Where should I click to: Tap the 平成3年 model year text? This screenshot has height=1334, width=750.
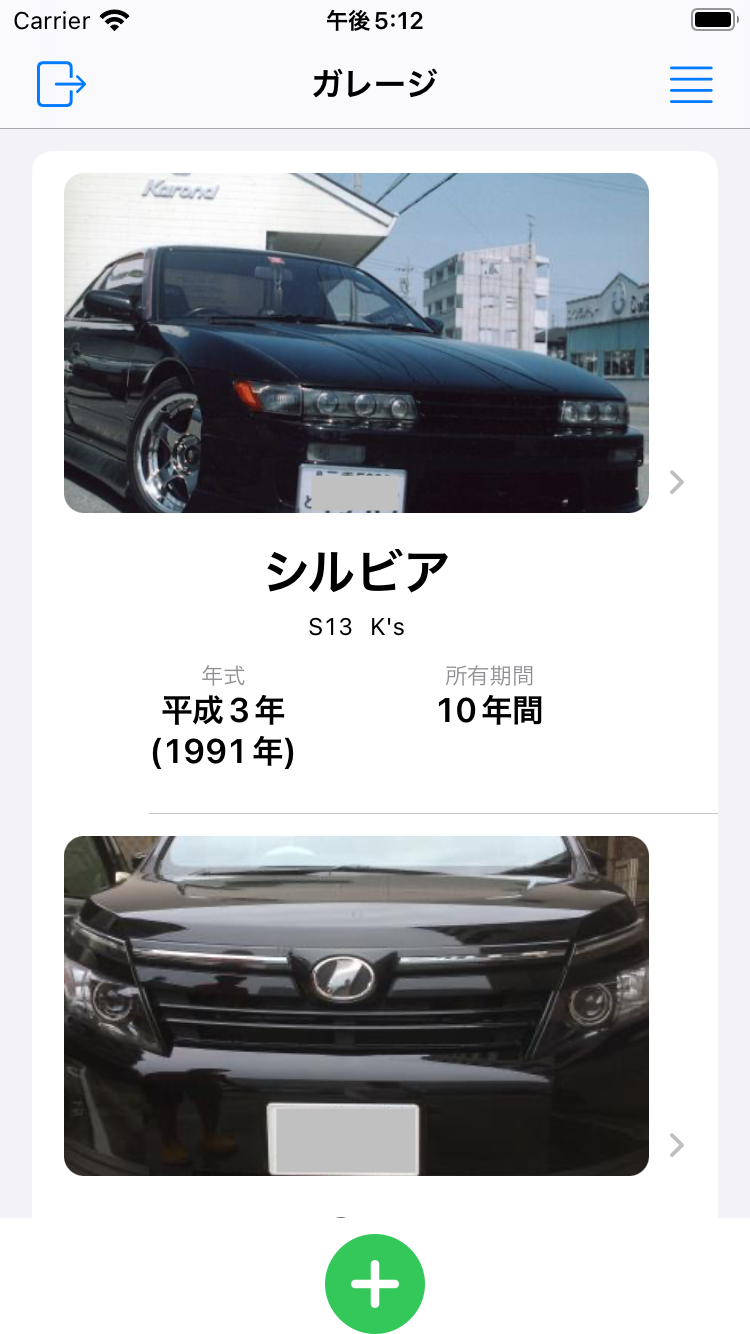tap(222, 710)
